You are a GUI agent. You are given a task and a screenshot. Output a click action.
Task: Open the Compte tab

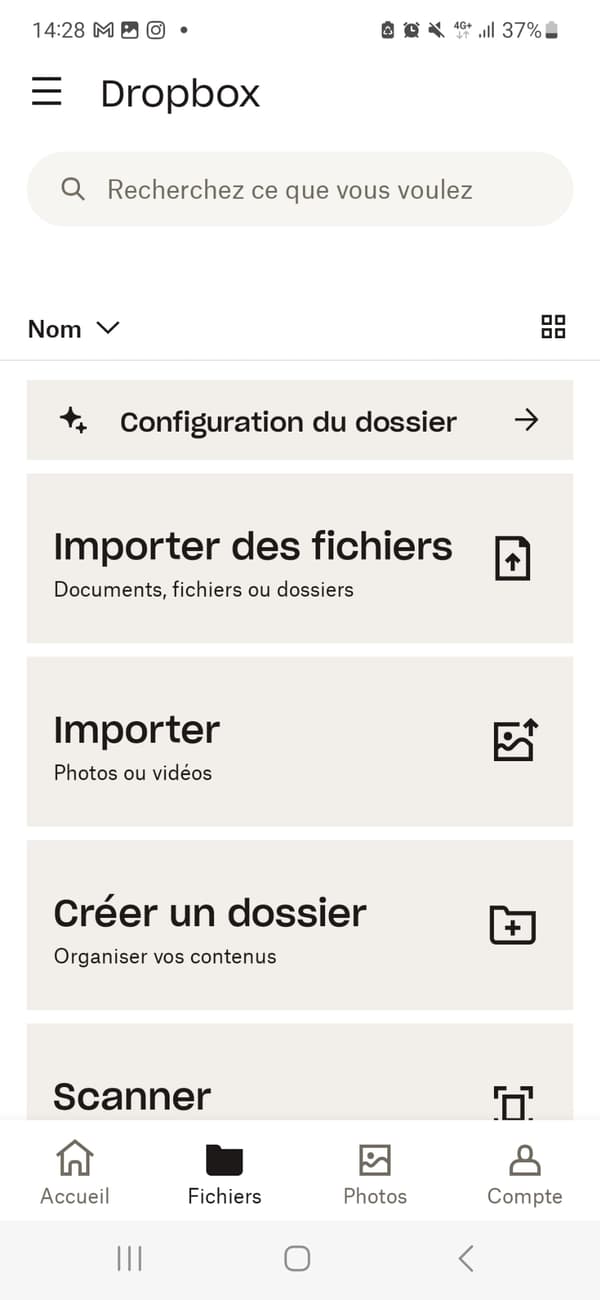(525, 1173)
